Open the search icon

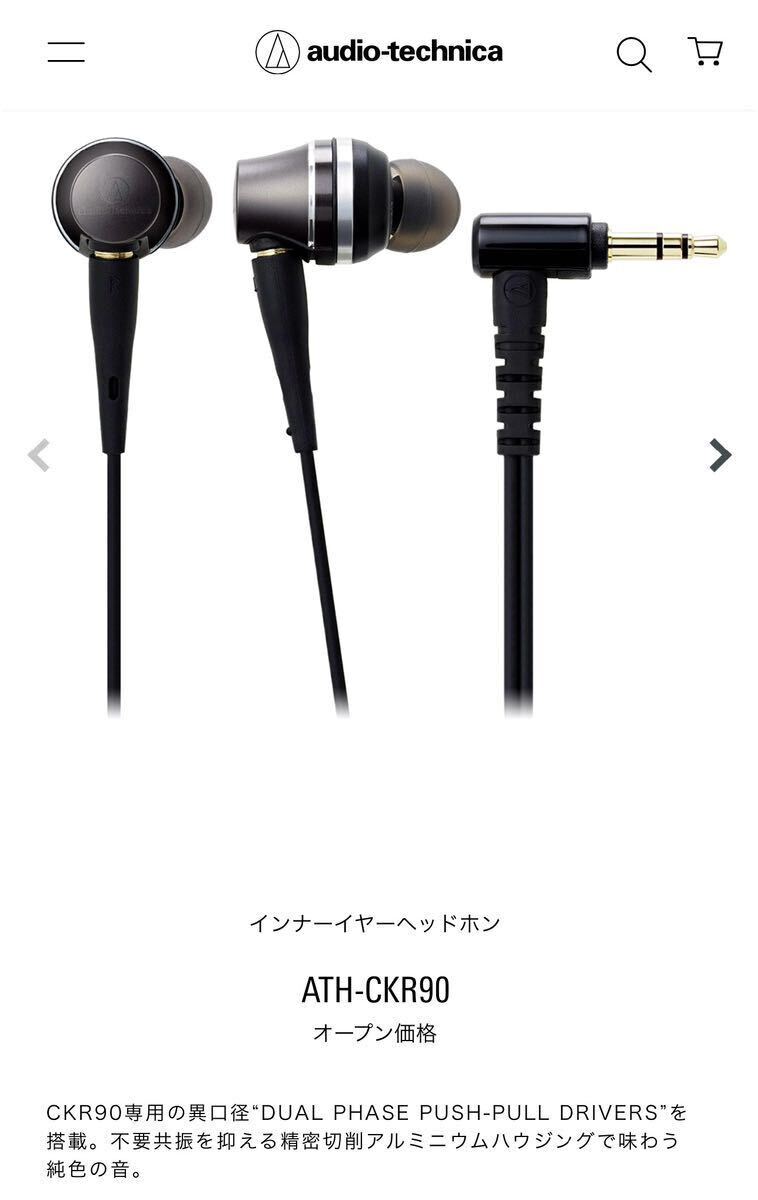[633, 54]
